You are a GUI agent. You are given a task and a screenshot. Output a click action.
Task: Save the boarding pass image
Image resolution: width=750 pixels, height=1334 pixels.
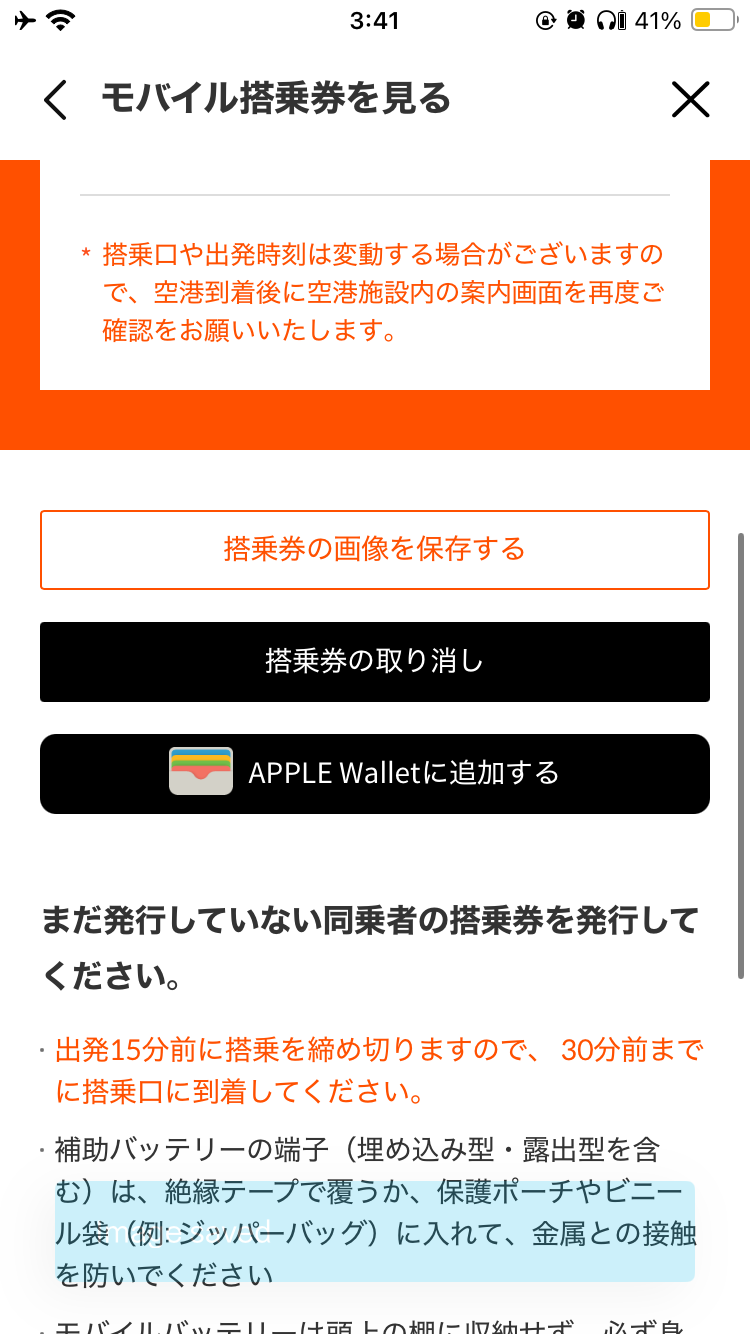[375, 550]
